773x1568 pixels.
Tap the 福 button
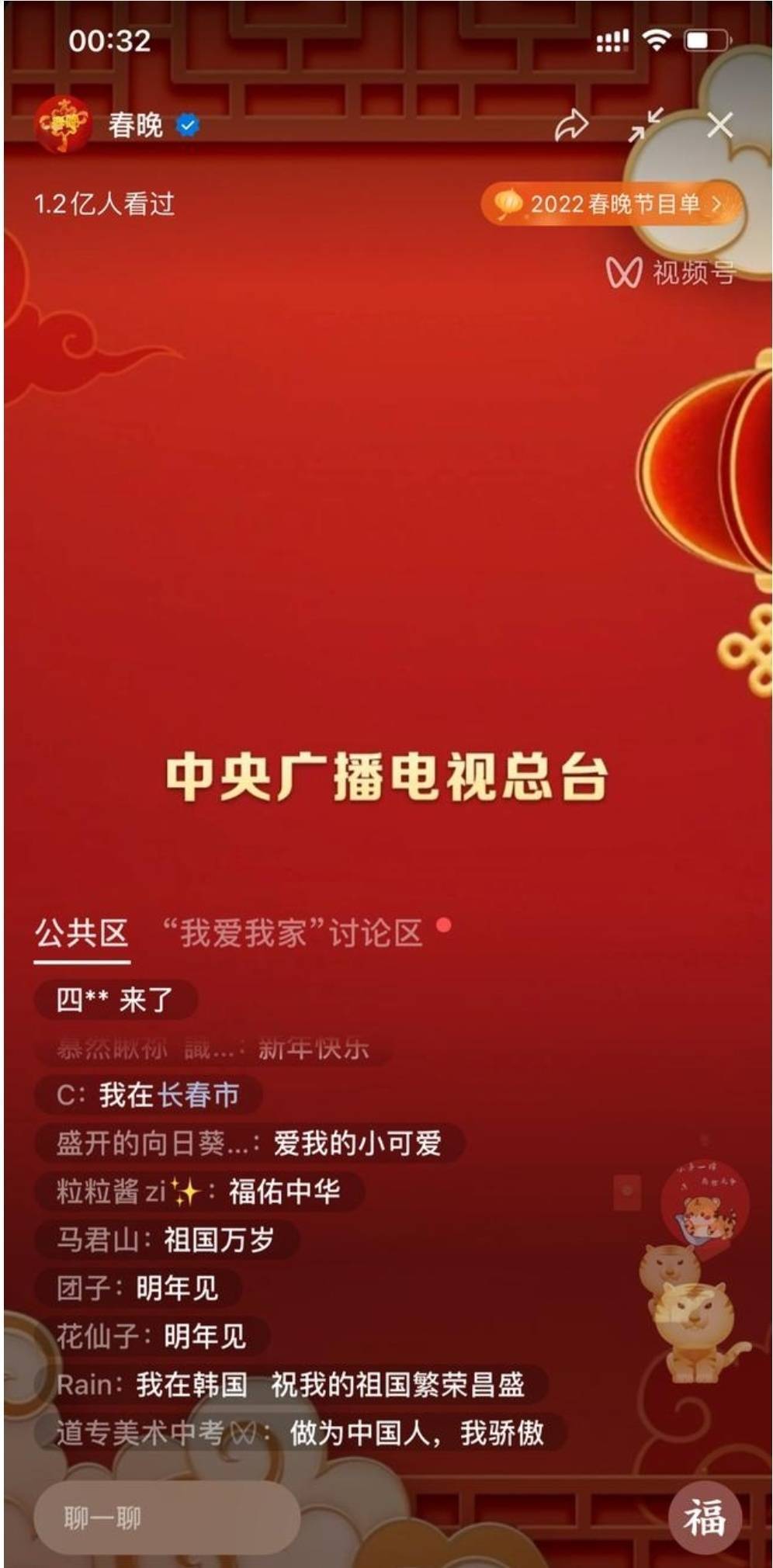pyautogui.click(x=705, y=1518)
